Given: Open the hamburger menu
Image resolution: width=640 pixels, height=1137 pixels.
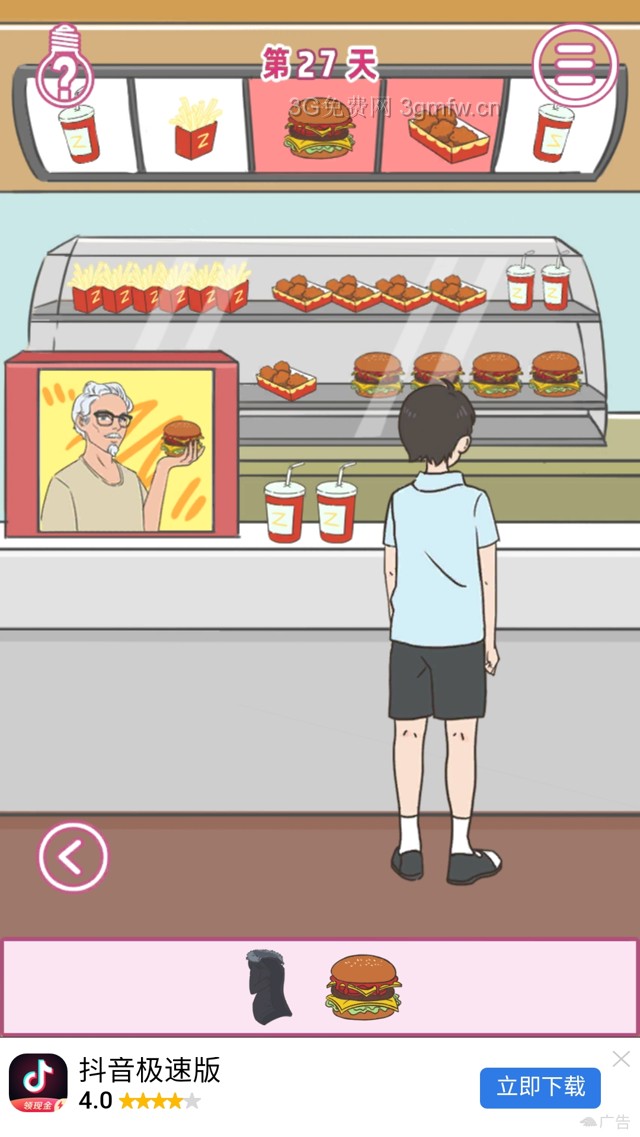Looking at the screenshot, I should click(575, 64).
